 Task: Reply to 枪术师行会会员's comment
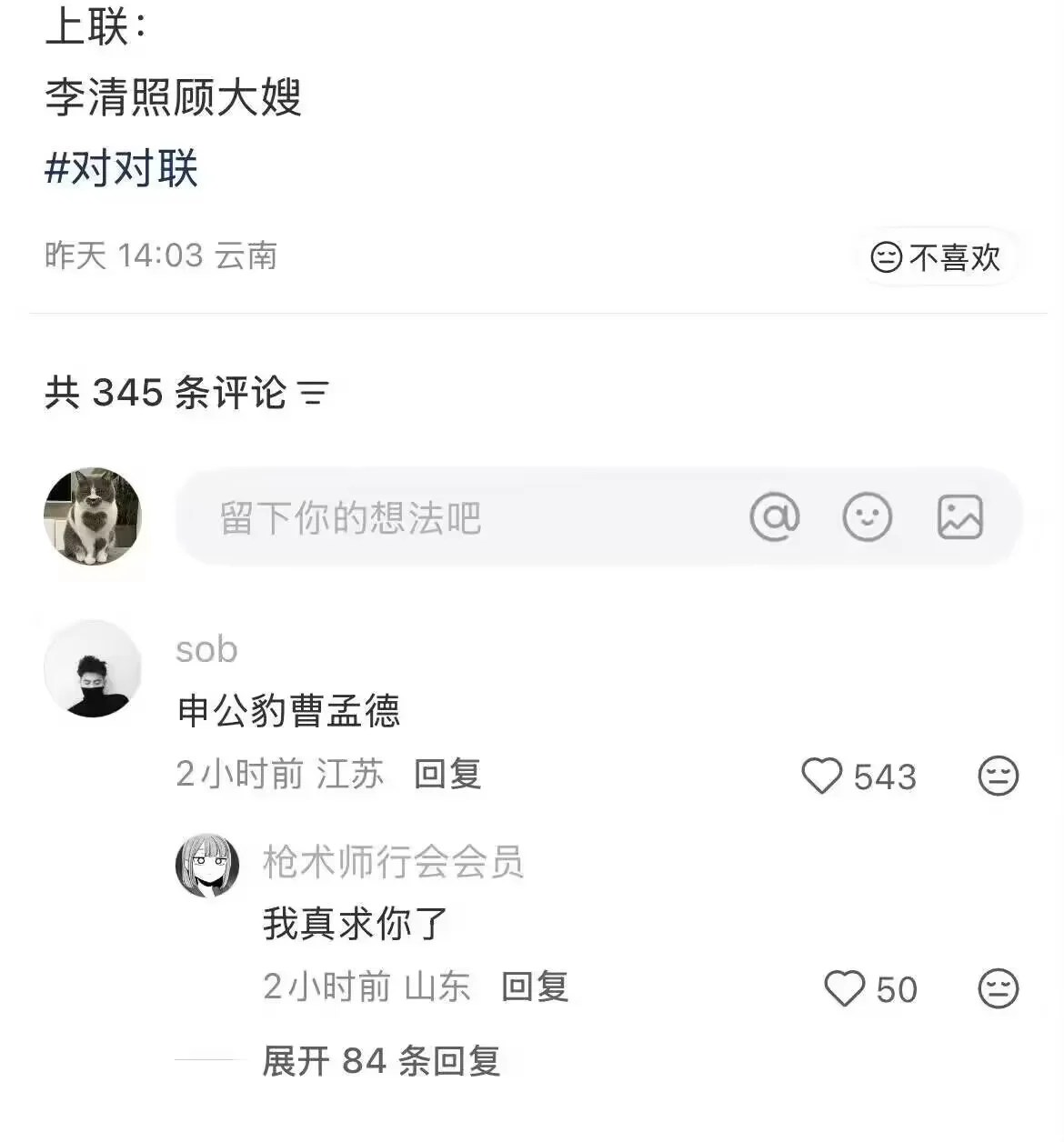(x=535, y=987)
